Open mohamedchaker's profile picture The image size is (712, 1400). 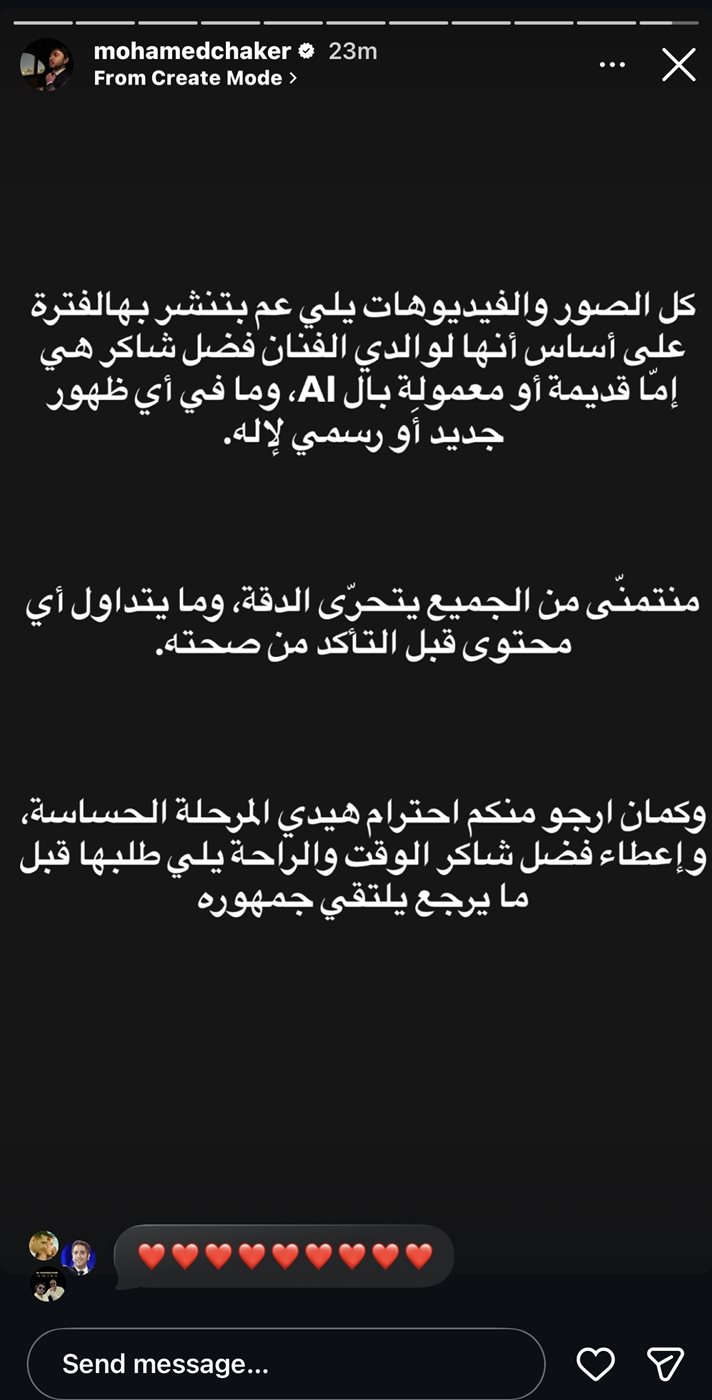coord(46,65)
